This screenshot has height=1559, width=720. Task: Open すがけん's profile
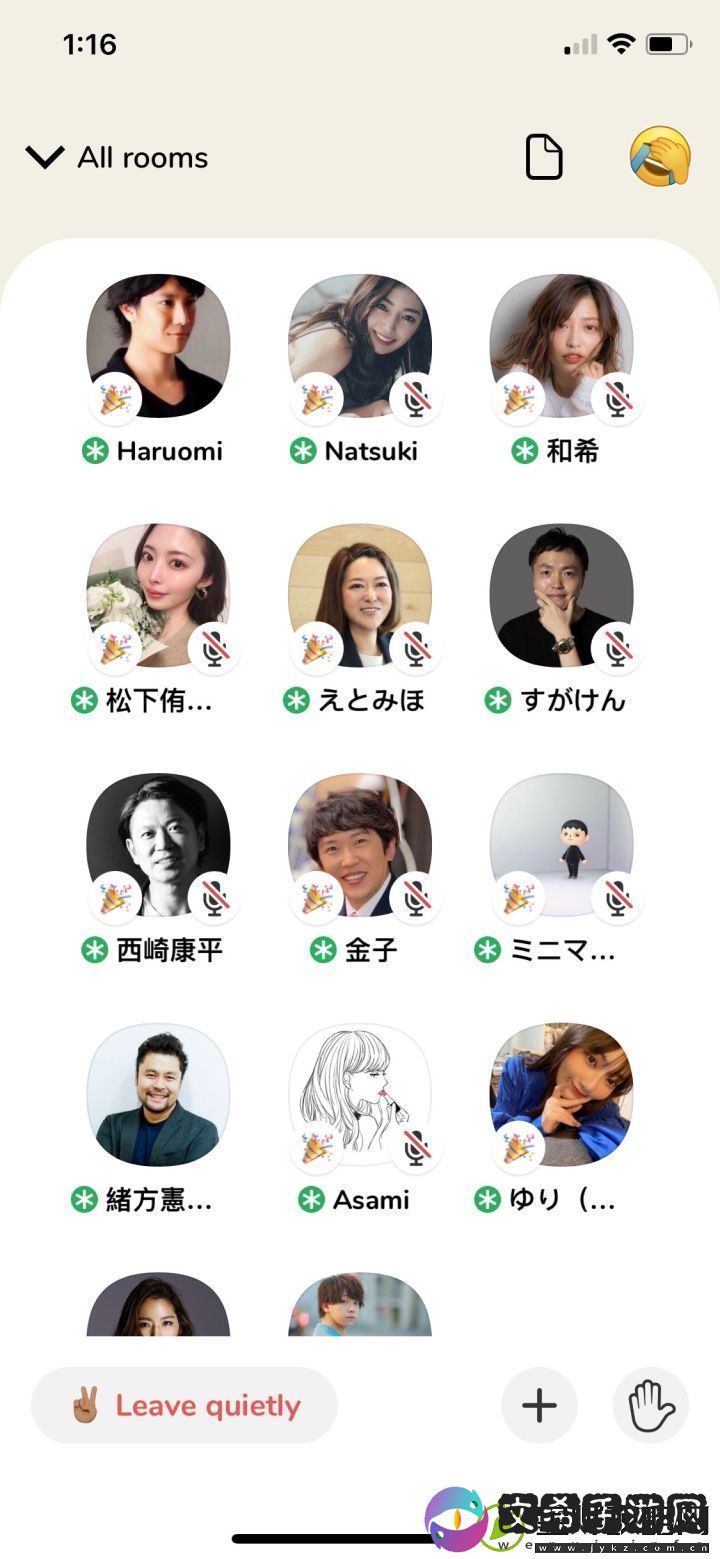coord(561,596)
